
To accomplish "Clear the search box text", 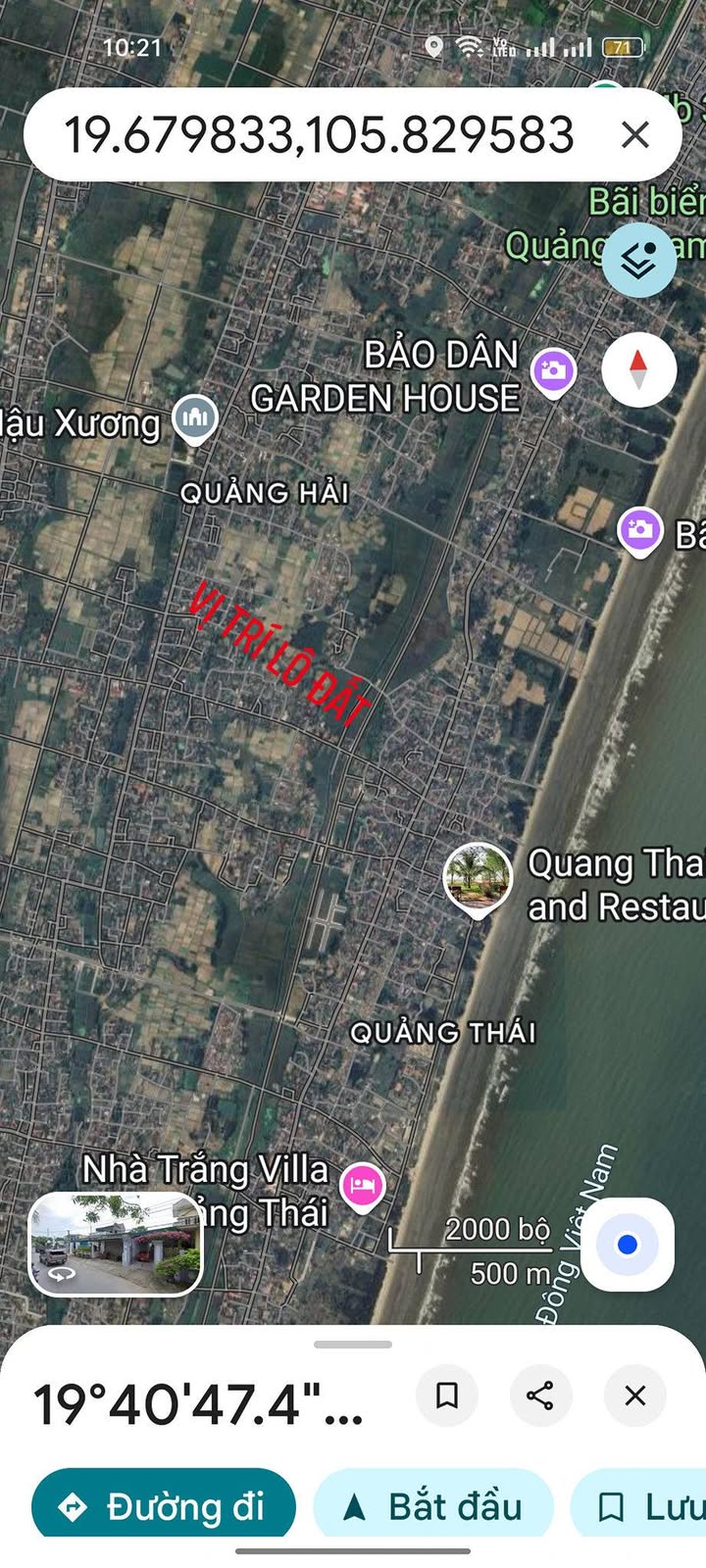I will tap(635, 135).
